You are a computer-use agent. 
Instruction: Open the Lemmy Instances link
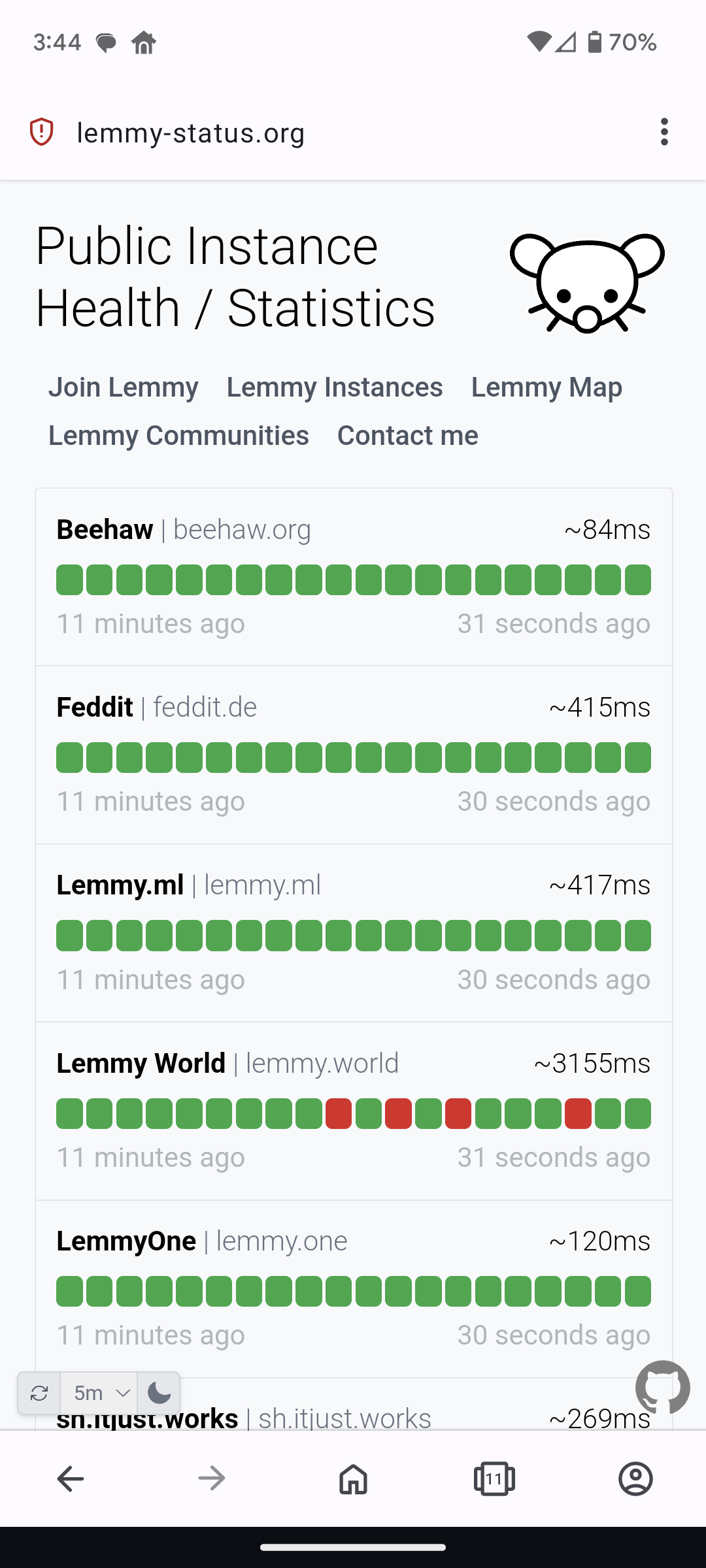(x=335, y=387)
